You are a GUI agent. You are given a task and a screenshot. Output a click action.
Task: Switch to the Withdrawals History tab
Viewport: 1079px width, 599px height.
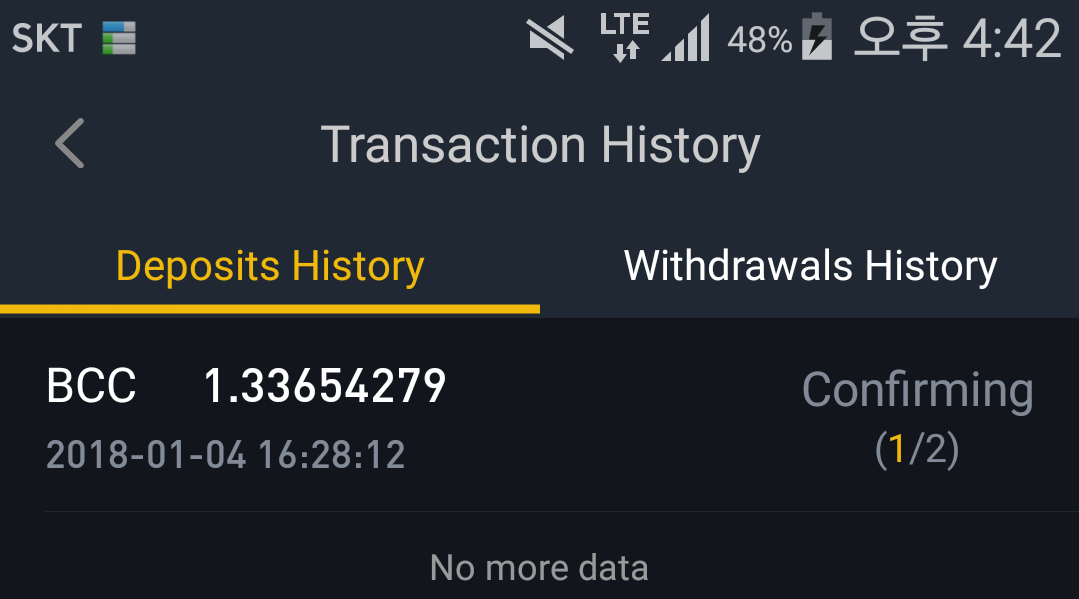coord(810,267)
